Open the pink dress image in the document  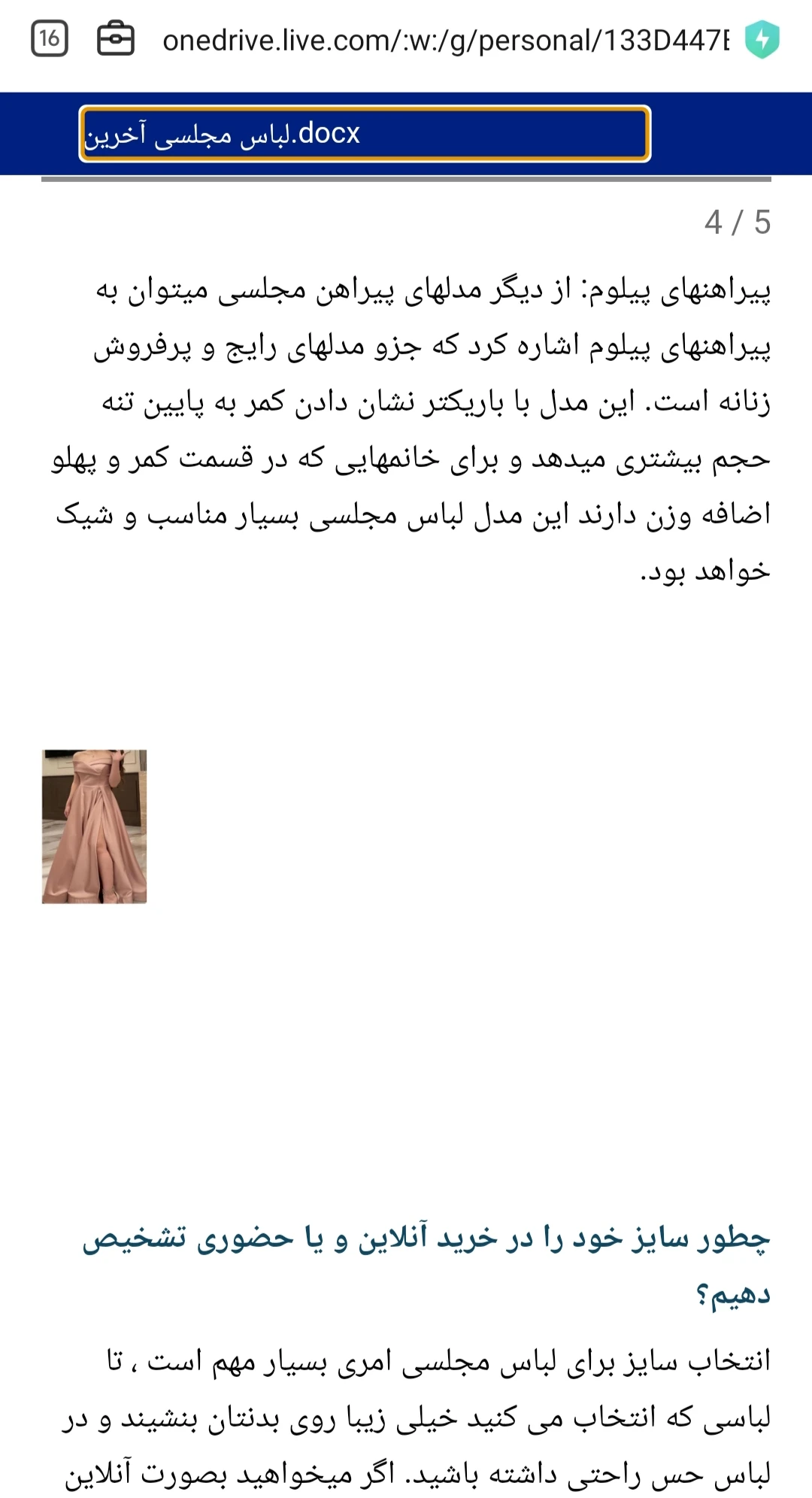[x=95, y=826]
